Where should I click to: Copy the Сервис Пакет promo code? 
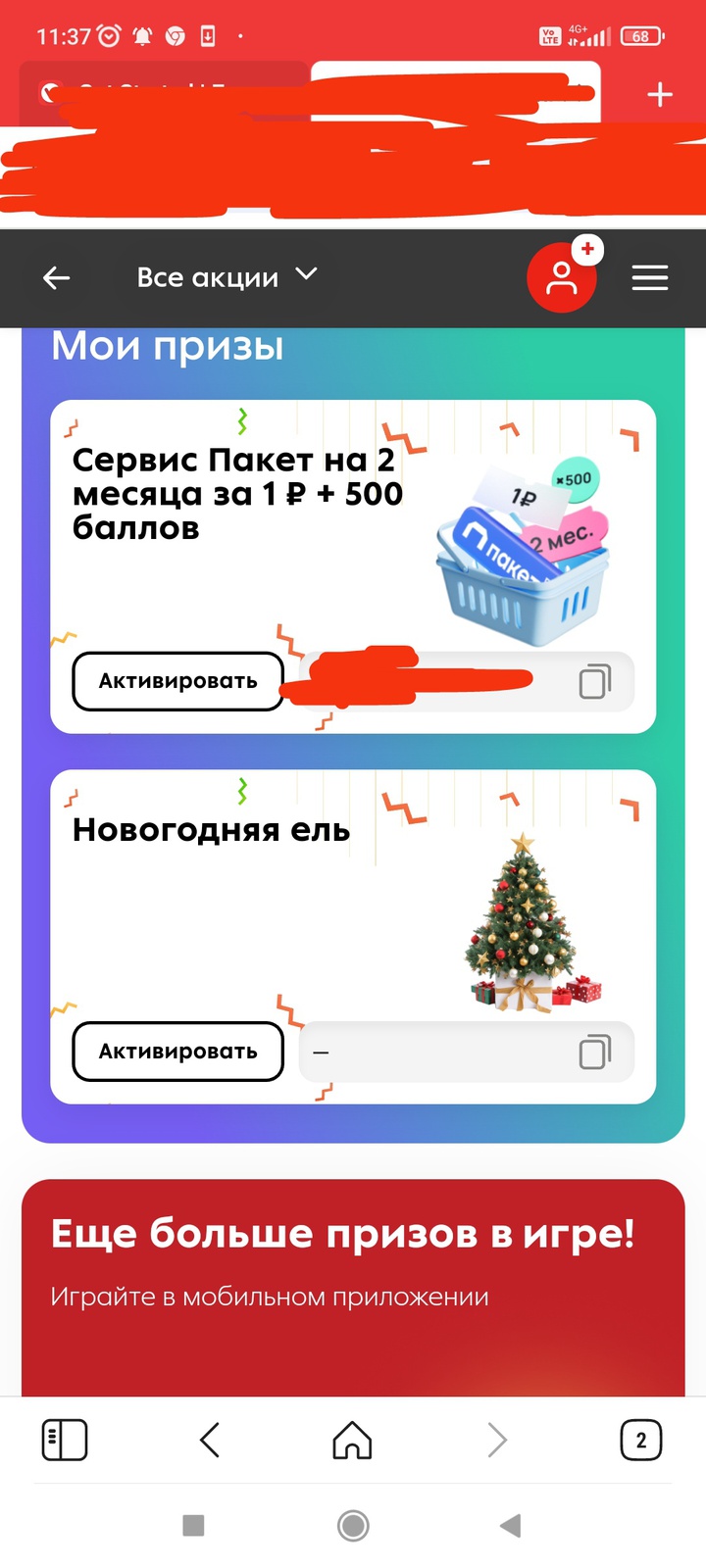click(x=594, y=681)
